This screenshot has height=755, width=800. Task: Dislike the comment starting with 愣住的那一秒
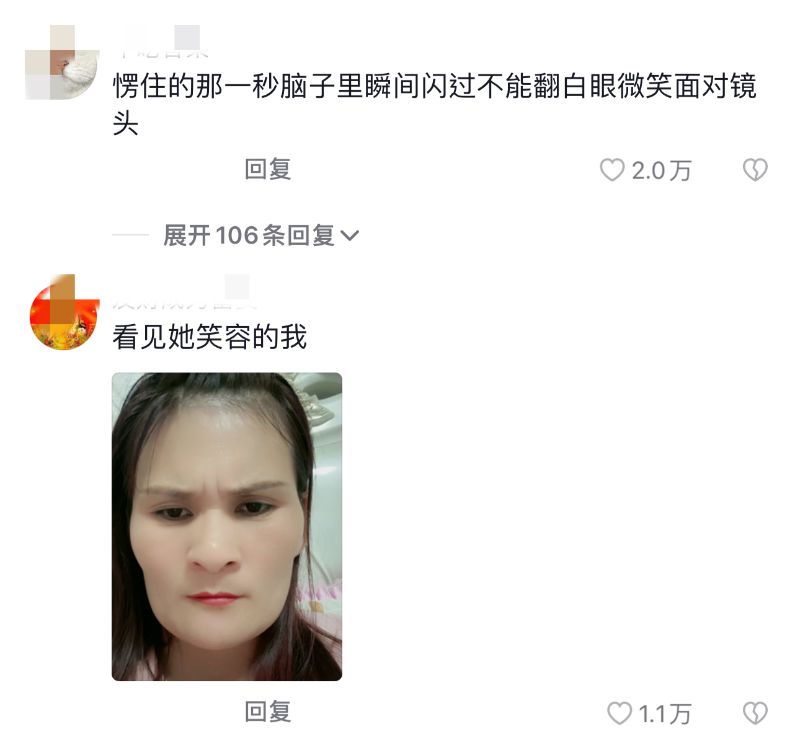pos(755,171)
